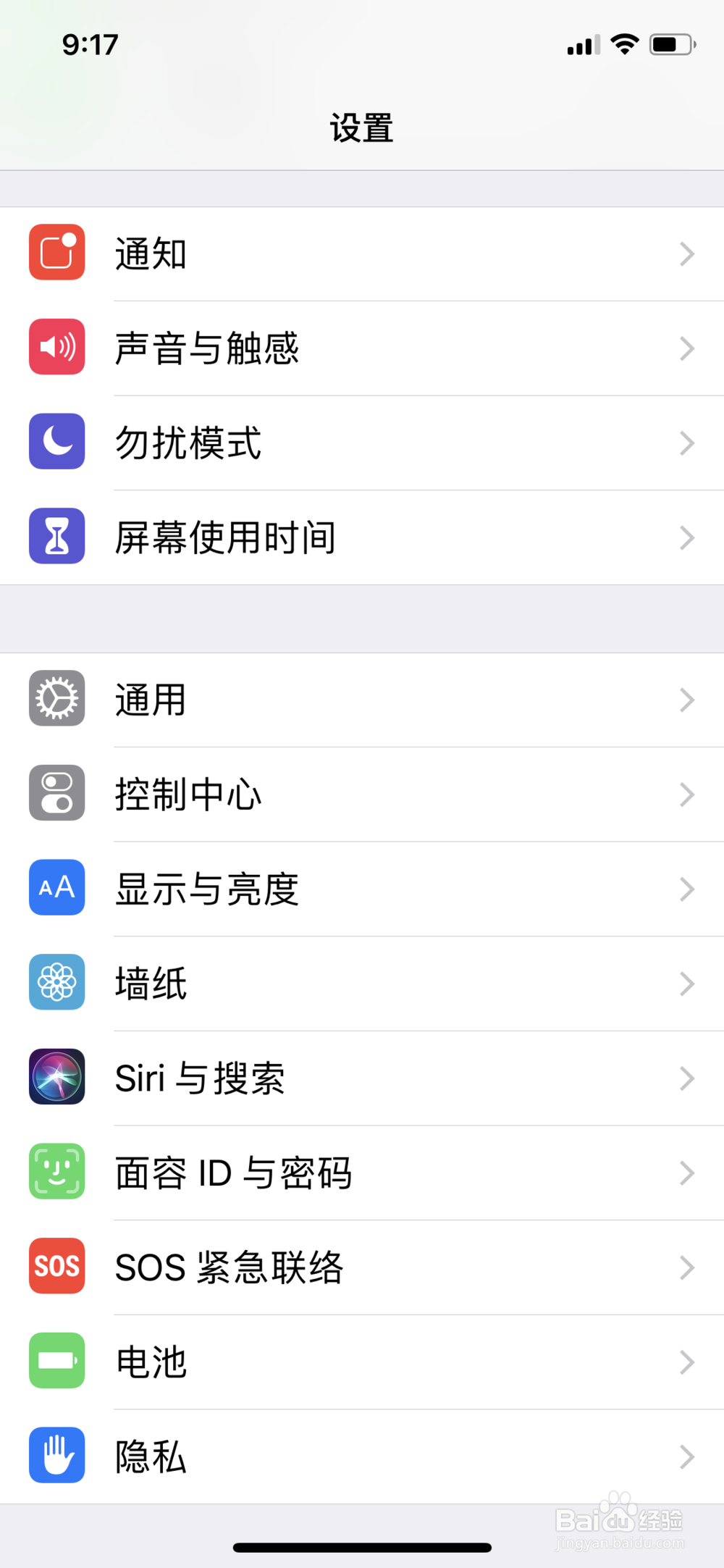Tap the crescent moon 勿扰模式 icon

click(x=56, y=442)
